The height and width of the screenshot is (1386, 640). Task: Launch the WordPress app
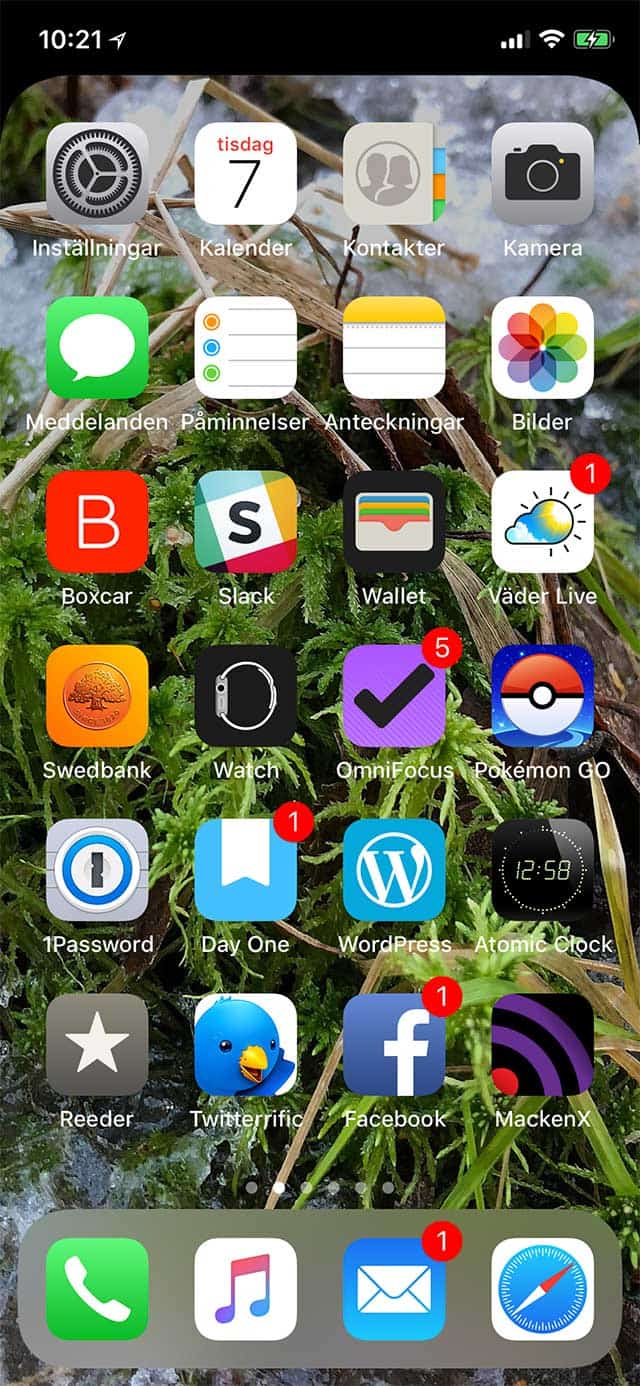(x=394, y=870)
